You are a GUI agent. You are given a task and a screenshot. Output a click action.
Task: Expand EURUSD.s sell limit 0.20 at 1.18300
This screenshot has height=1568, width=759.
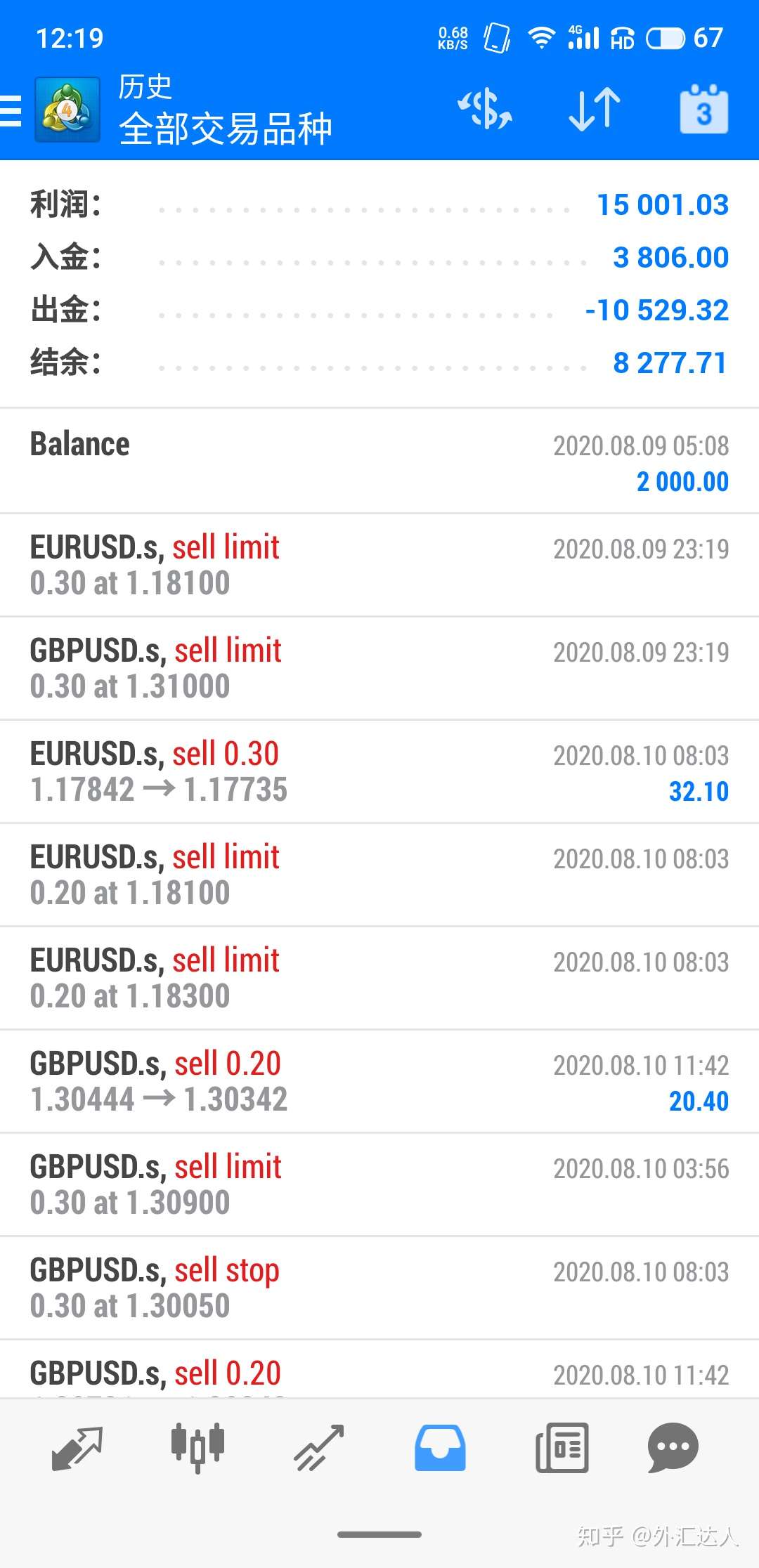pos(379,978)
